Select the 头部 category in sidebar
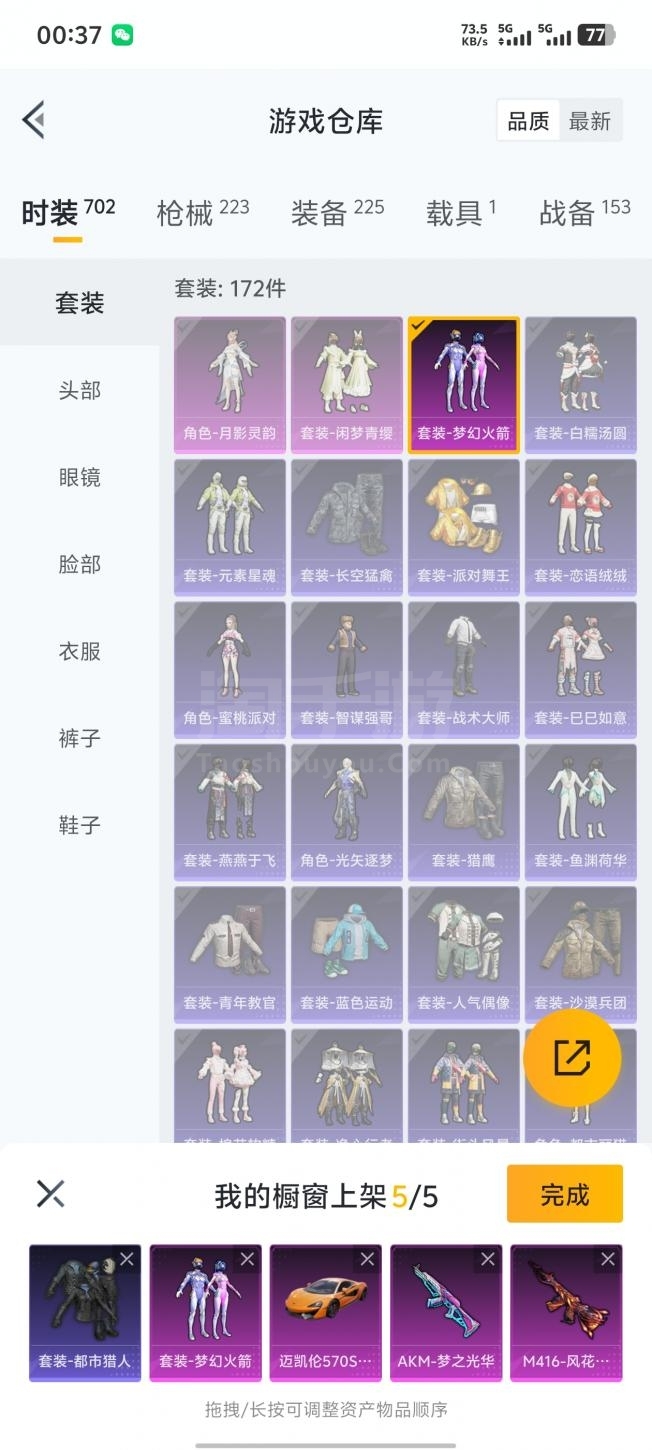 [79, 390]
